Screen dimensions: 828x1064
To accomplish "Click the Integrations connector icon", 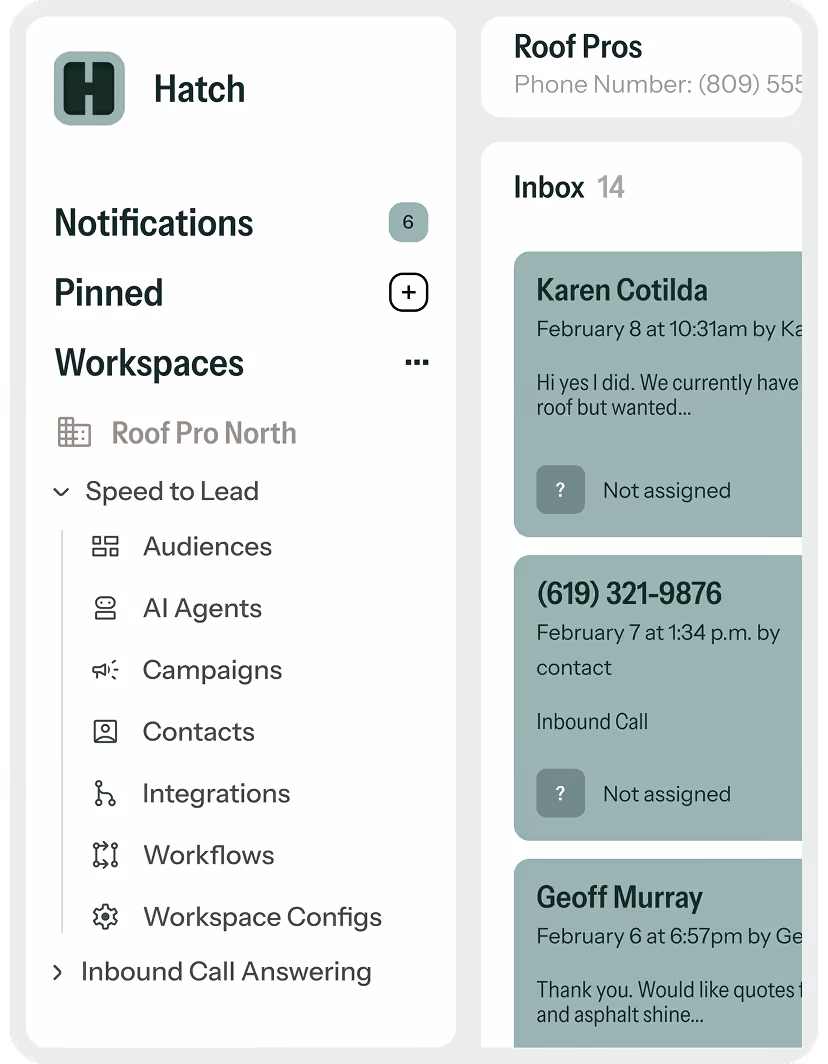I will (x=106, y=793).
